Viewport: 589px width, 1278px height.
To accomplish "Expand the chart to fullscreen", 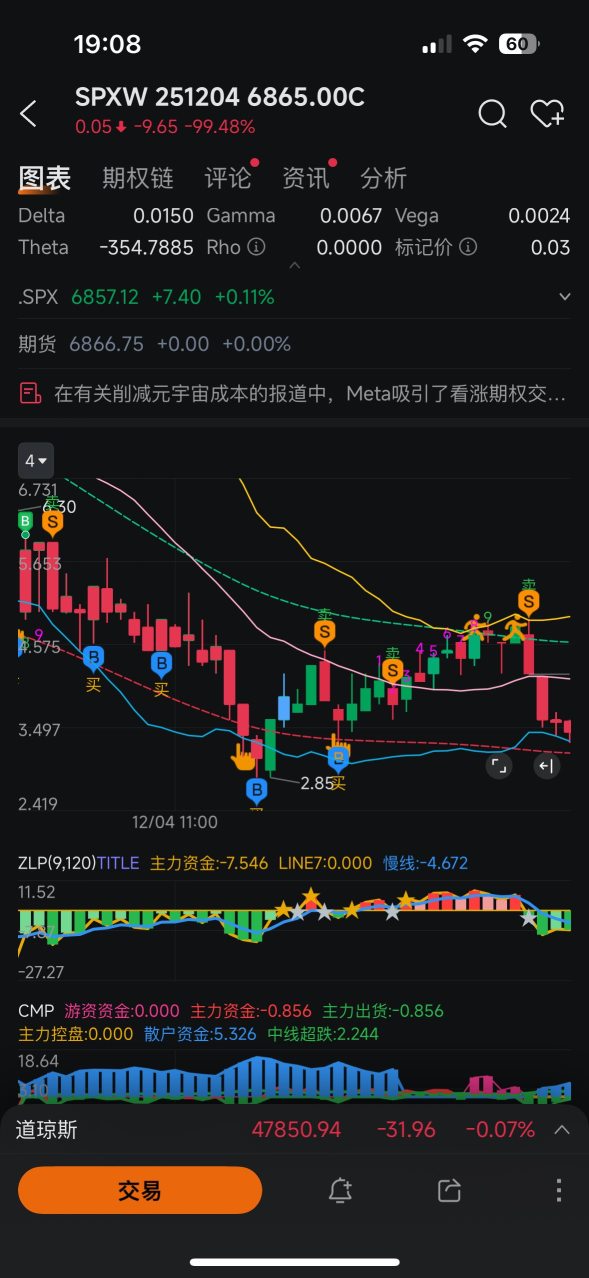I will coord(498,766).
